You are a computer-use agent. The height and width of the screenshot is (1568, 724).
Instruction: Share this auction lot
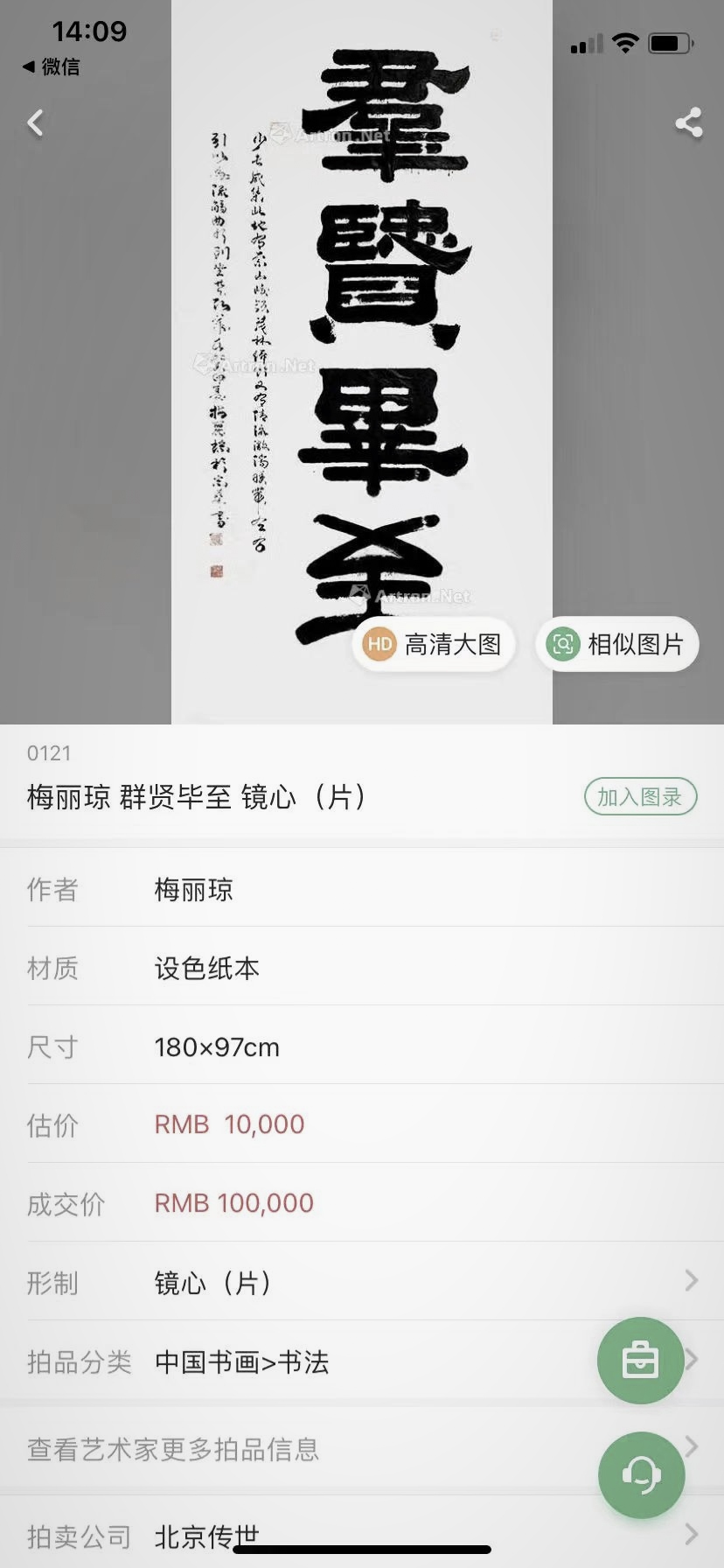pos(688,122)
